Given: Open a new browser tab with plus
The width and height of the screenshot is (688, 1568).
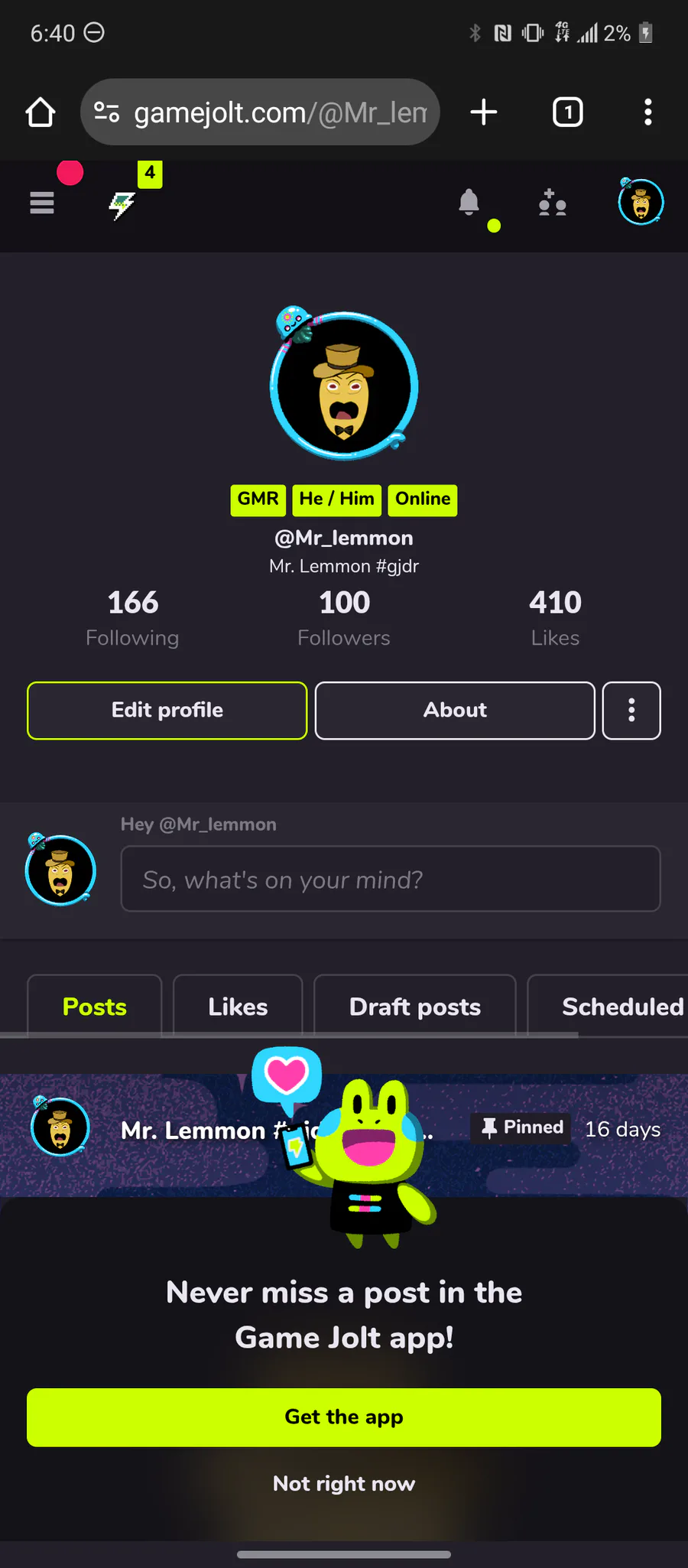Looking at the screenshot, I should click(484, 112).
